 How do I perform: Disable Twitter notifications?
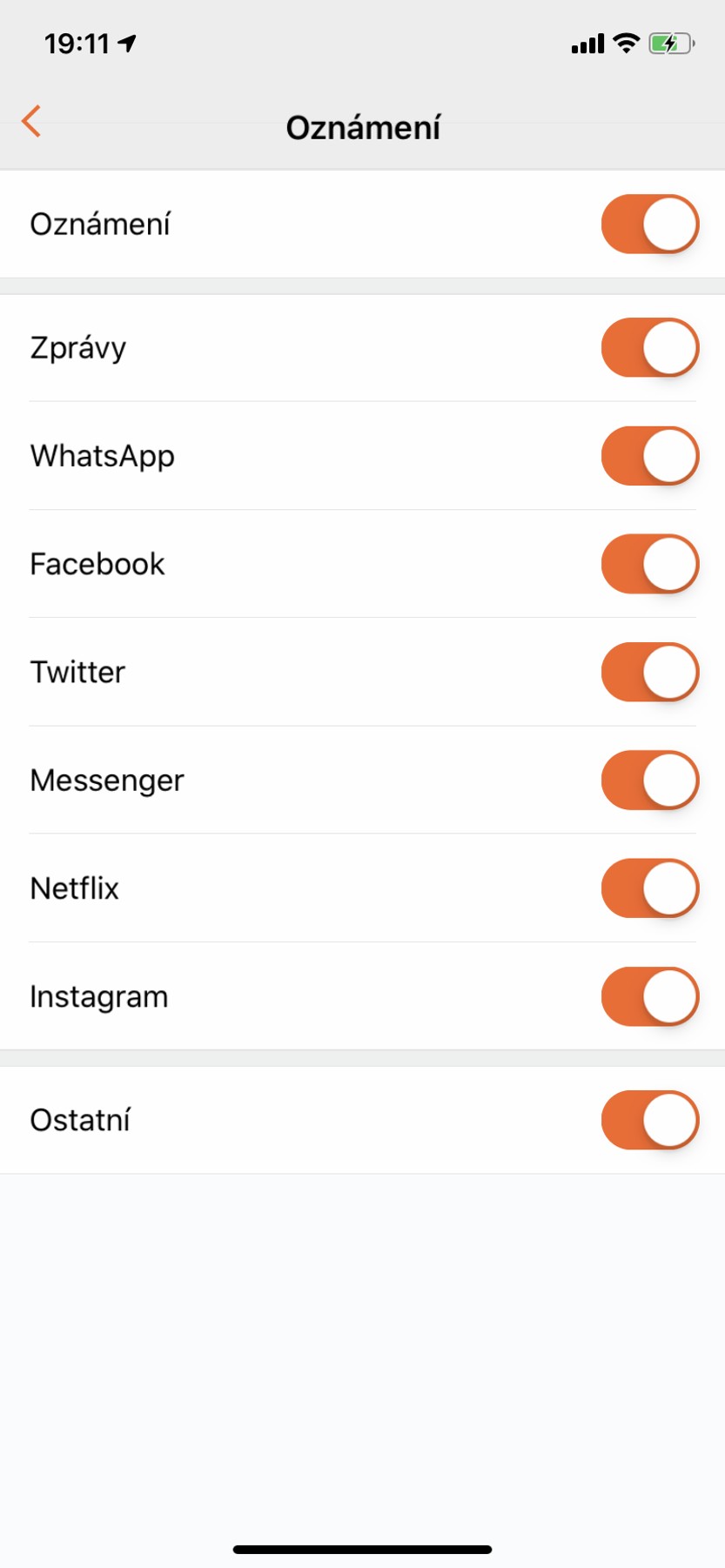[649, 672]
